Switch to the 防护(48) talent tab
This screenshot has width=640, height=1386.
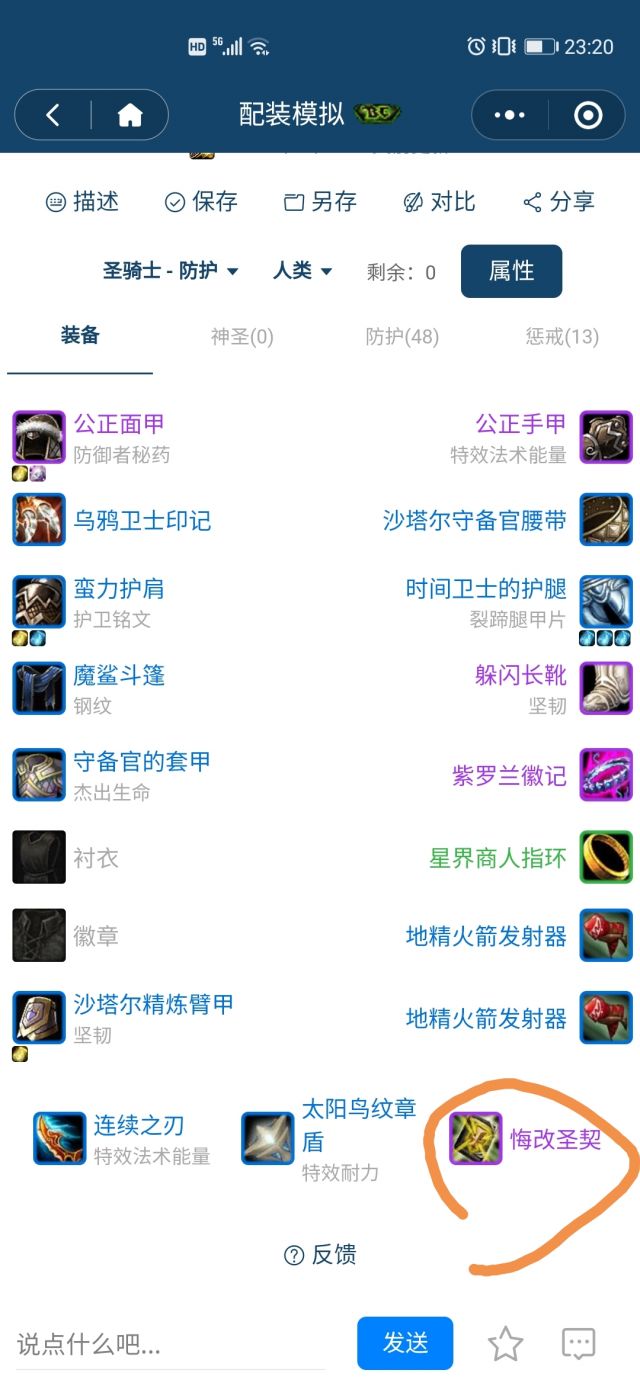[402, 337]
